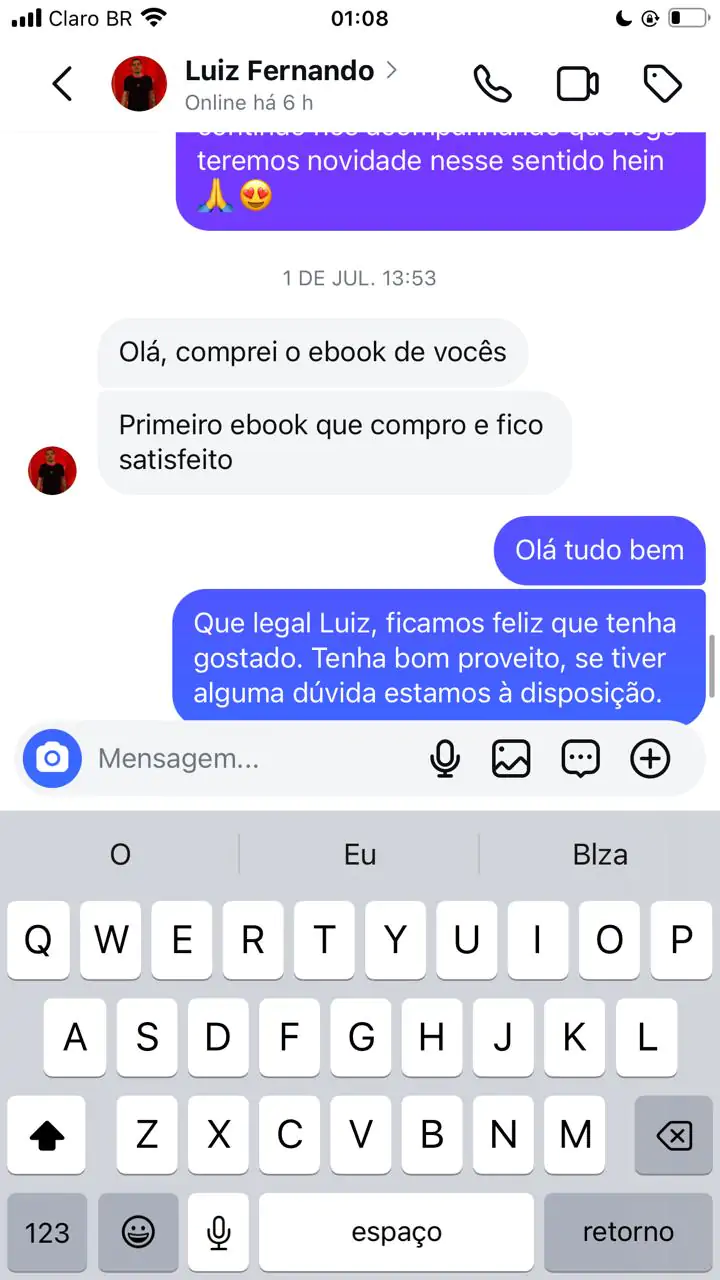Open the emoji keyboard

click(x=138, y=1232)
